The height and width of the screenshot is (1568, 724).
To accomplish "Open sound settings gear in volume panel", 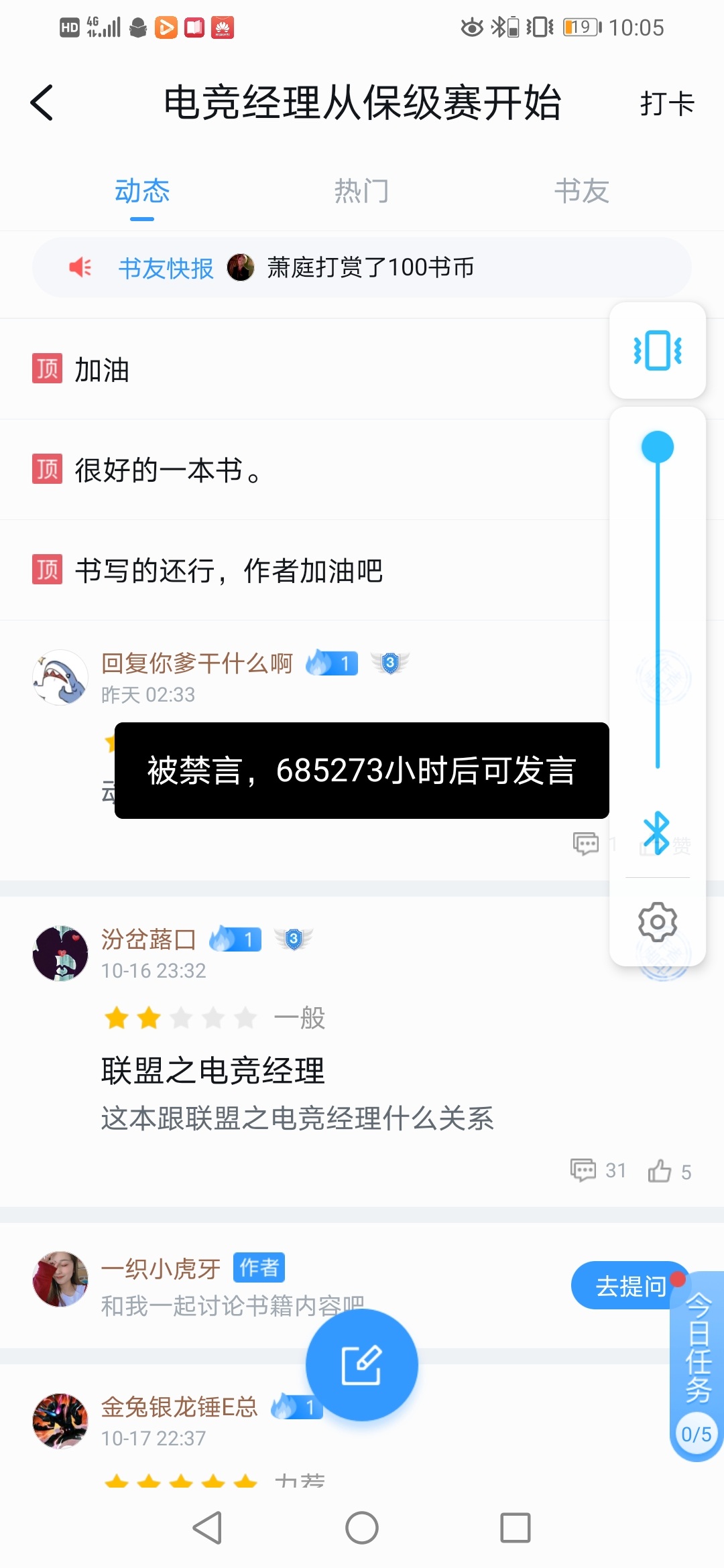I will point(658,922).
